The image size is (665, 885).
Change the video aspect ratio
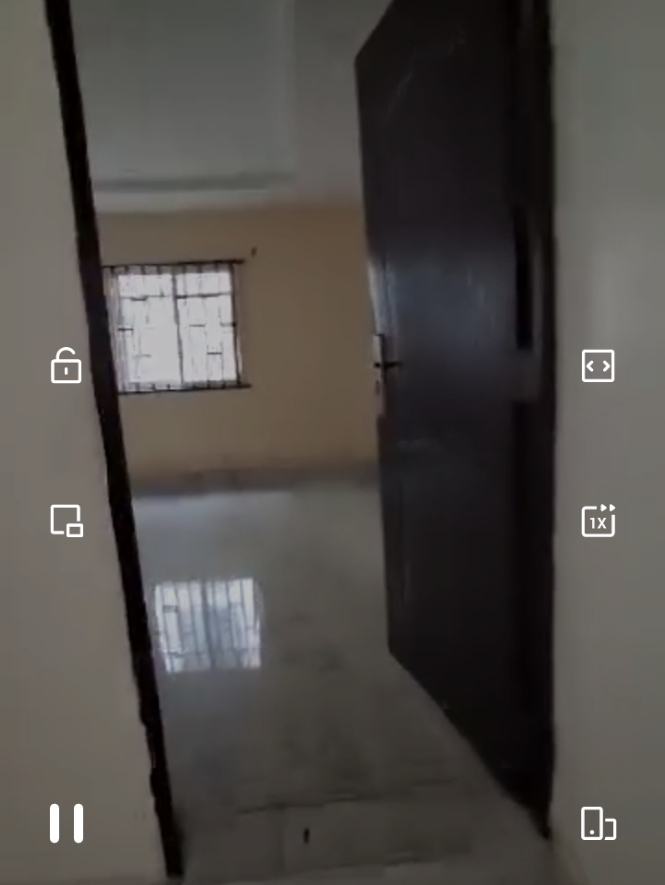pos(598,366)
